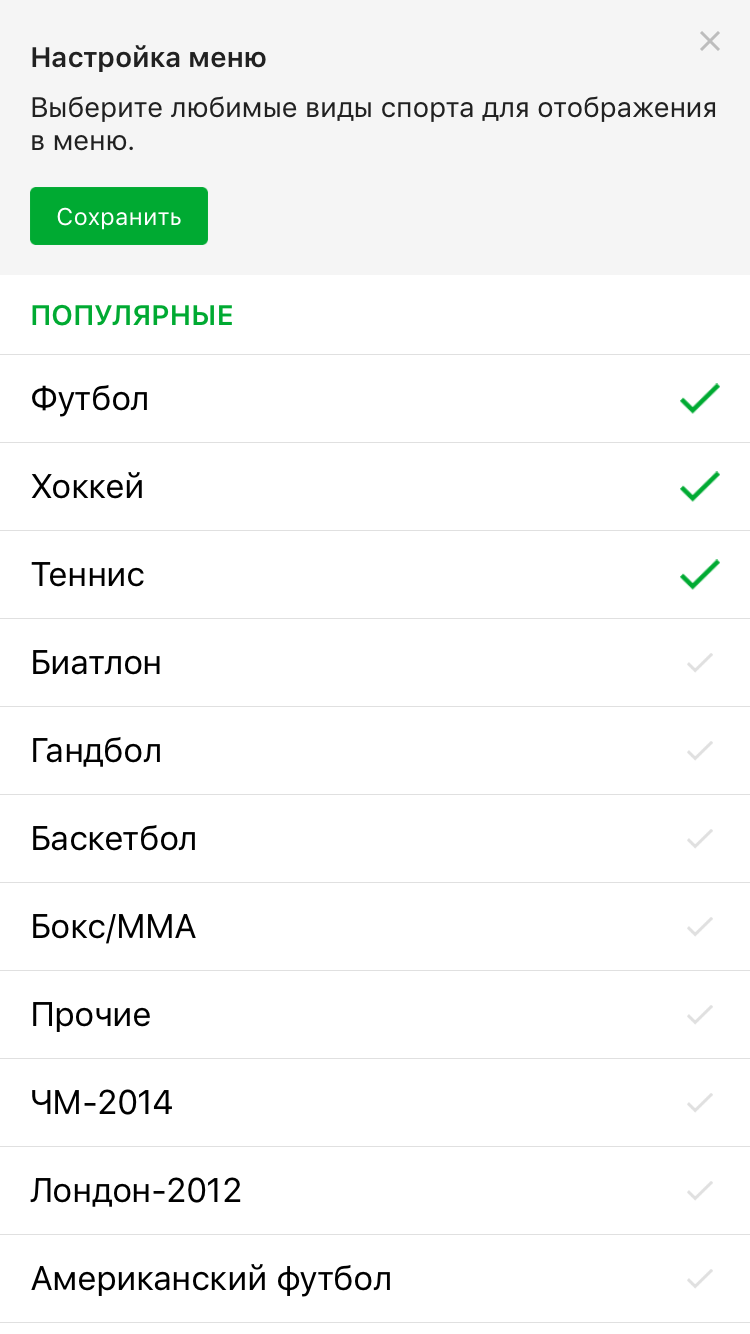Check the Бокс/MMA row
The image size is (750, 1334).
pyautogui.click(x=375, y=927)
